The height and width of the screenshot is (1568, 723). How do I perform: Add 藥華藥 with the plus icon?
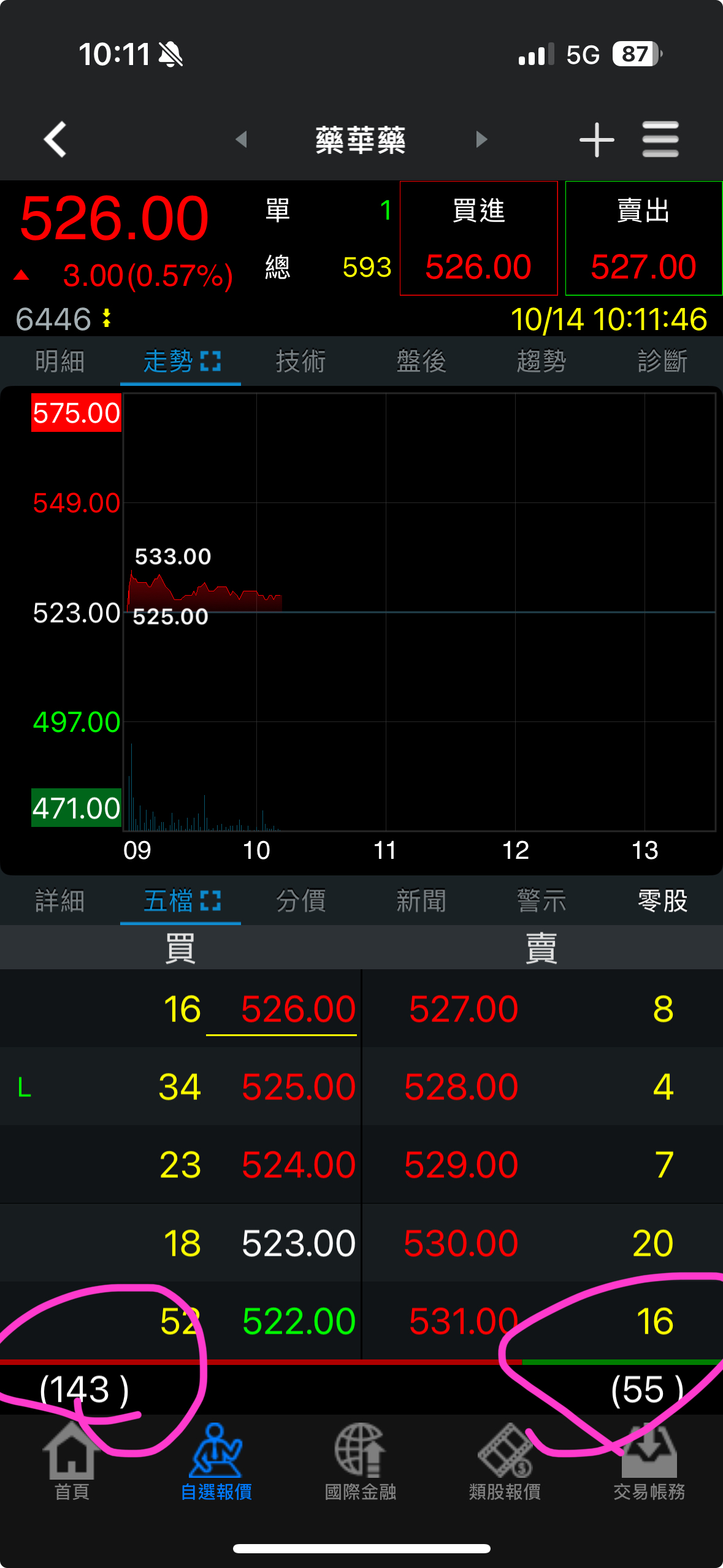[x=597, y=140]
